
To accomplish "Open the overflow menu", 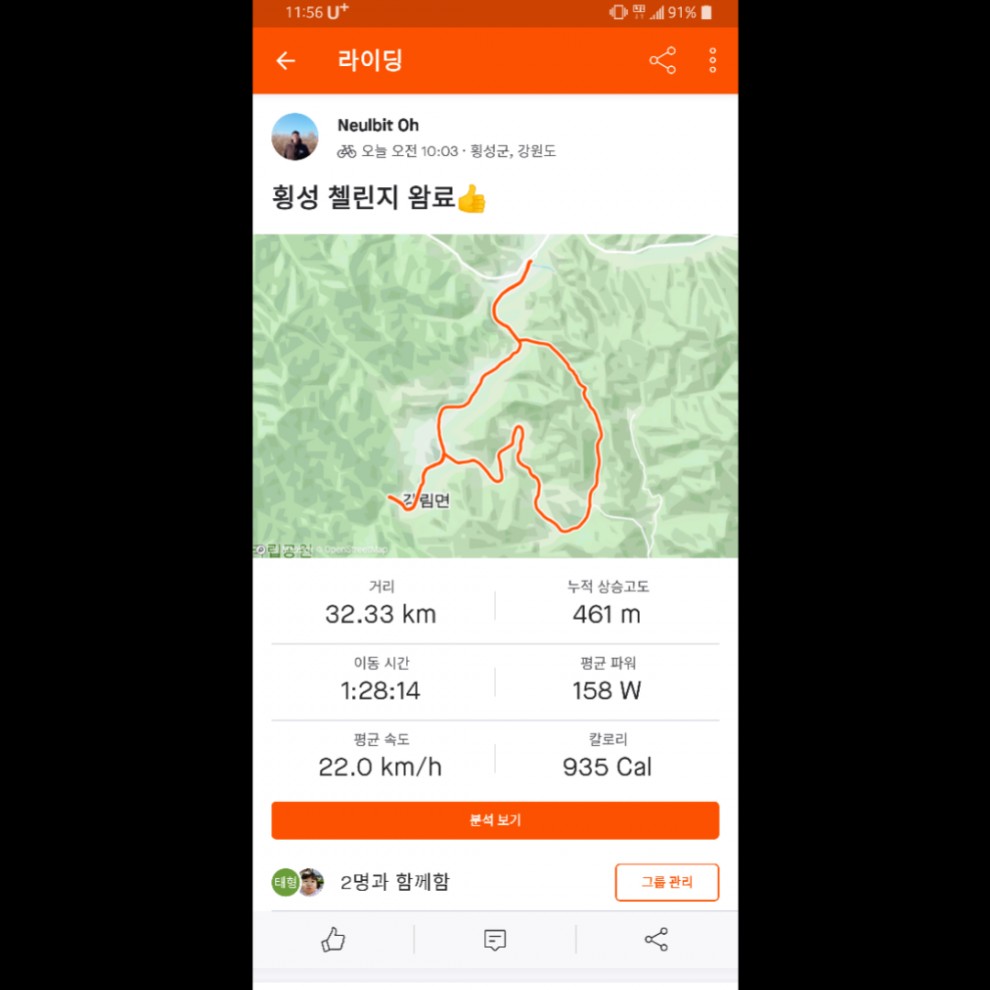I will (x=712, y=61).
